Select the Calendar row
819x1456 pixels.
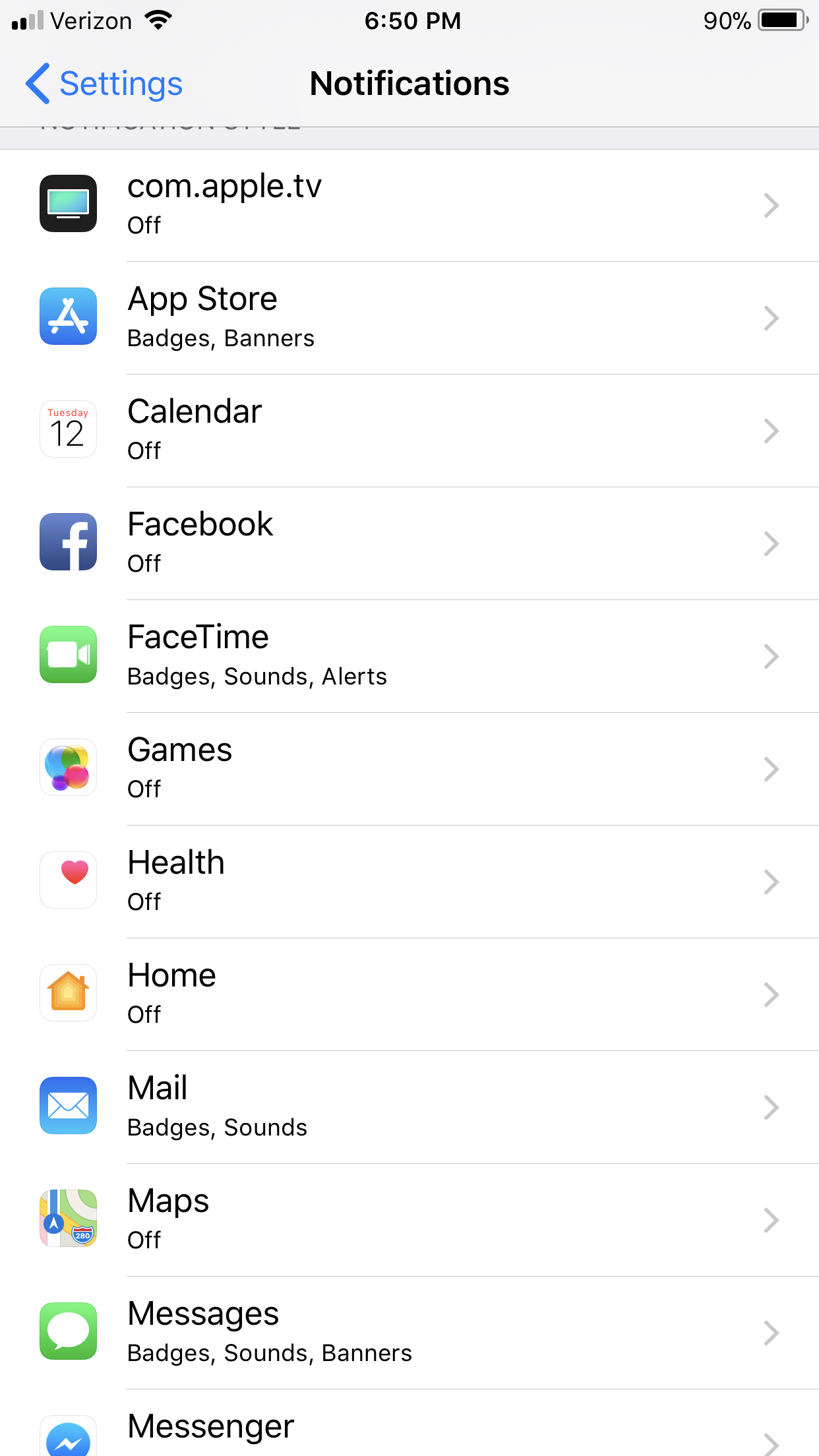409,431
